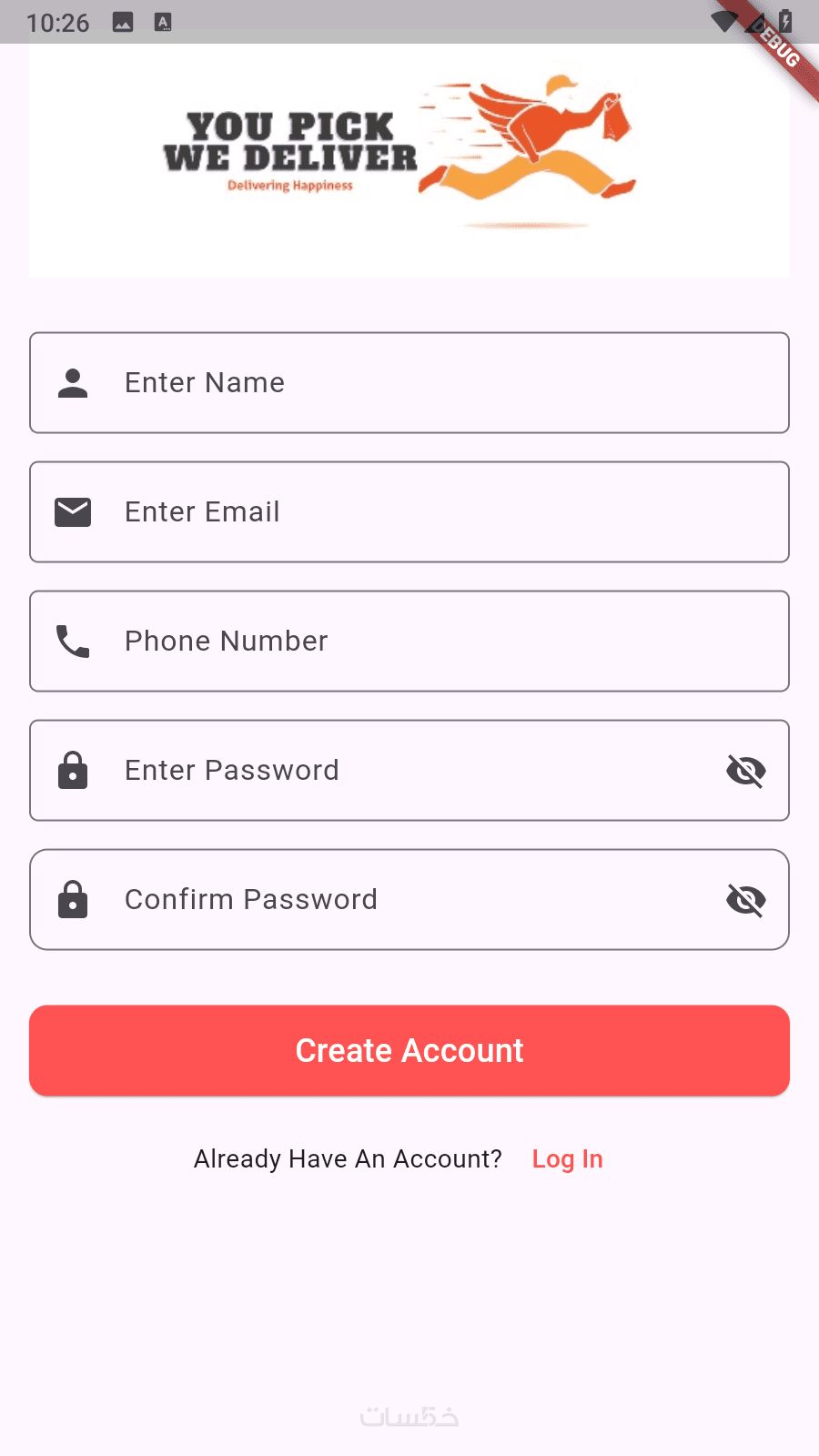Focus the Confirm Password field
Screen dimensions: 819x1456
tap(382, 900)
